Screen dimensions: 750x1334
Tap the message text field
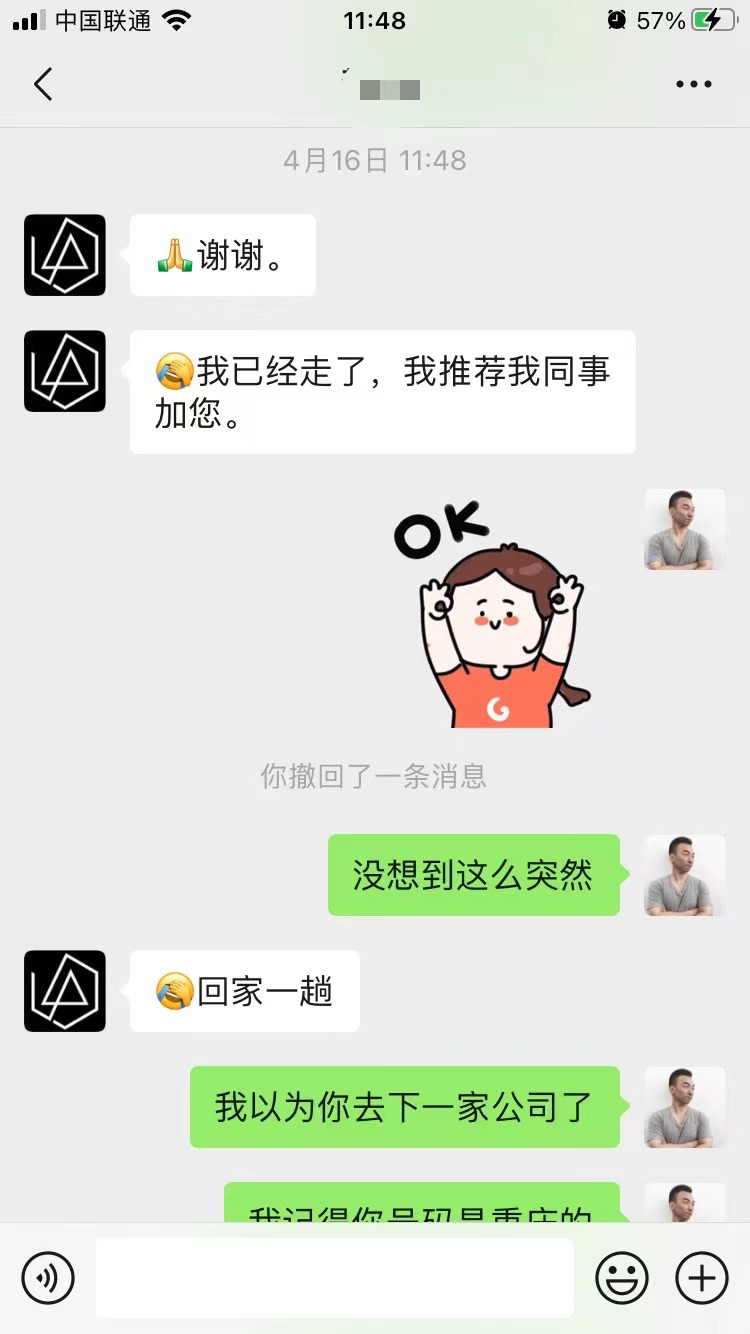click(334, 1277)
